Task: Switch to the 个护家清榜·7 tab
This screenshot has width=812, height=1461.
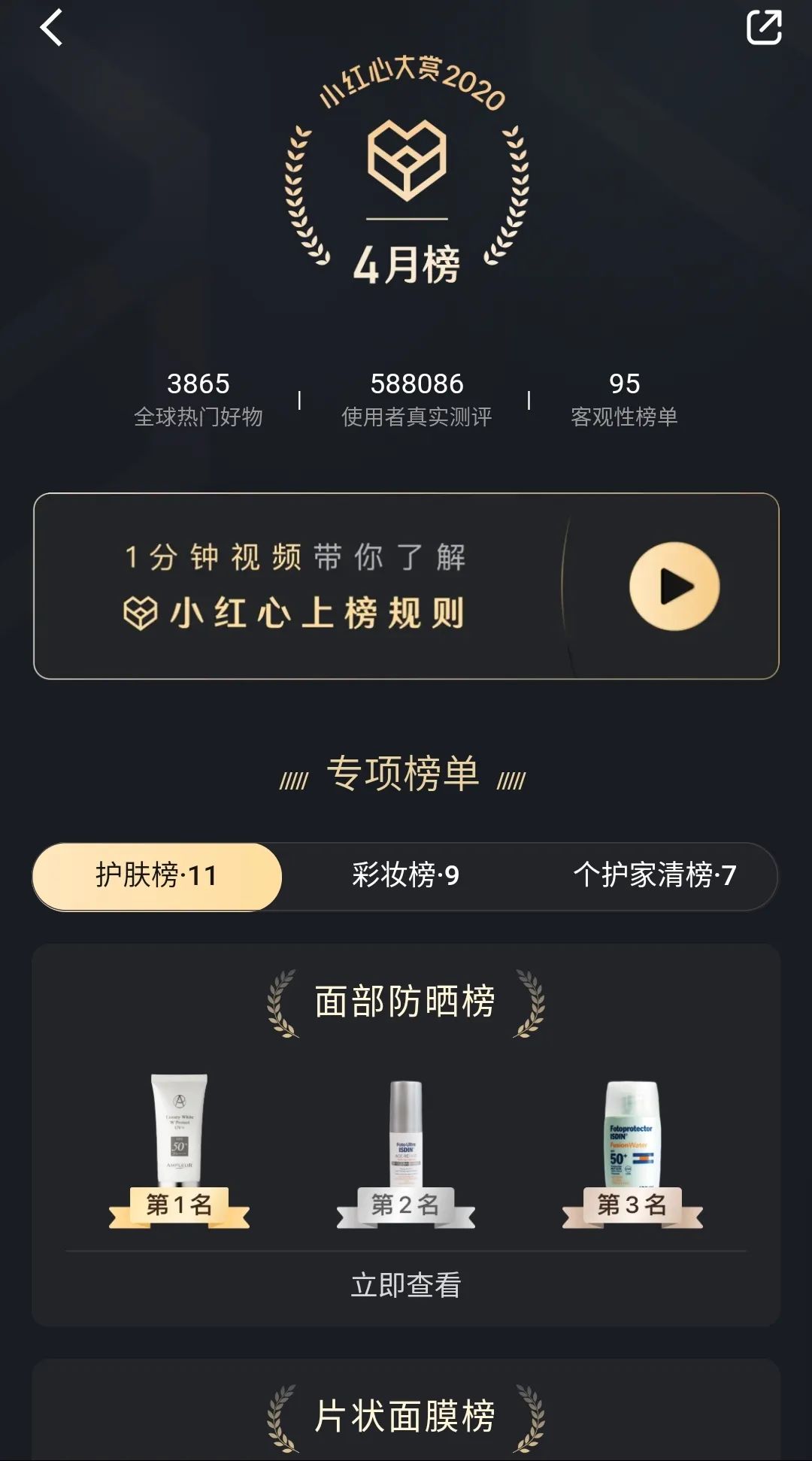Action: pos(654,876)
